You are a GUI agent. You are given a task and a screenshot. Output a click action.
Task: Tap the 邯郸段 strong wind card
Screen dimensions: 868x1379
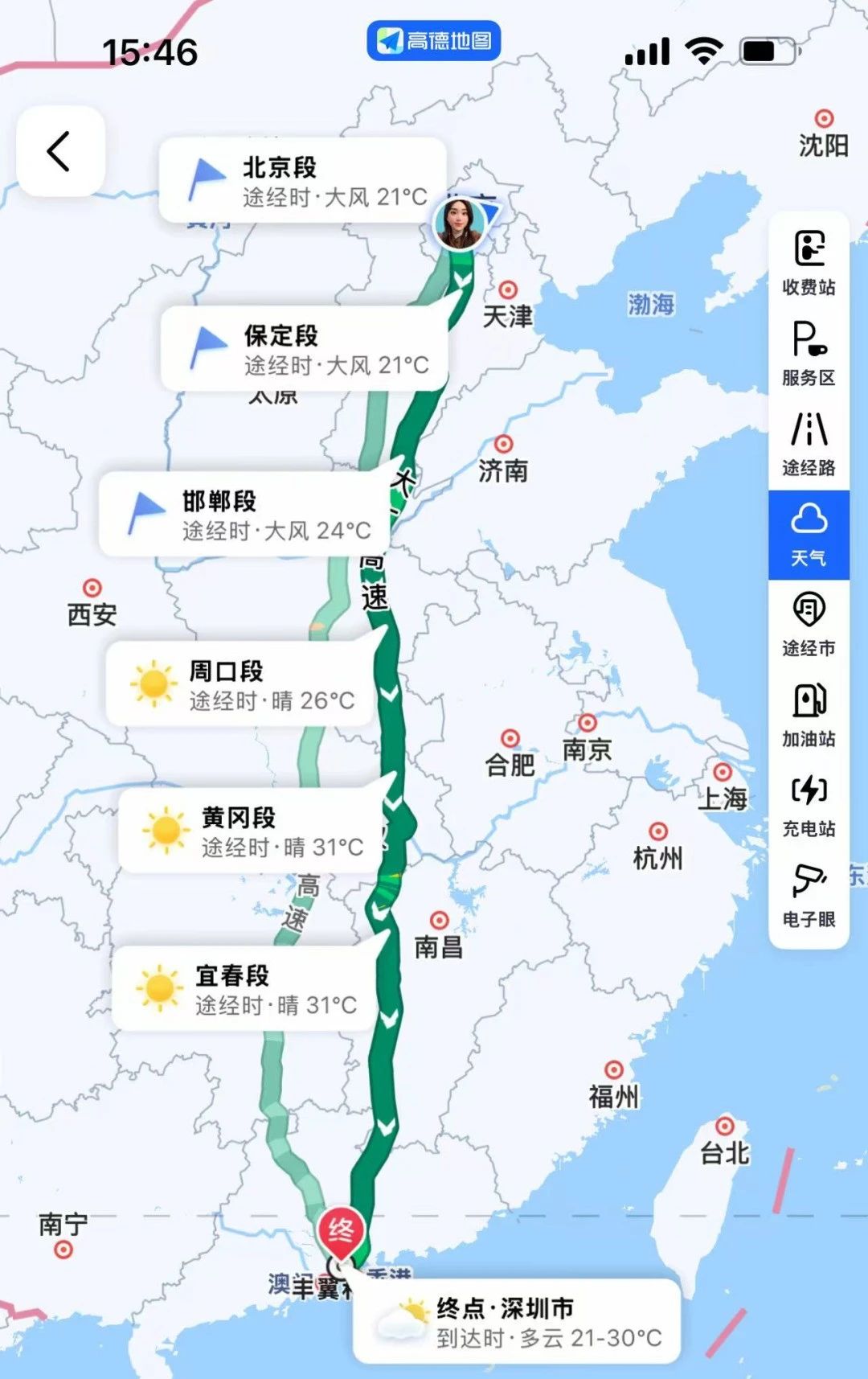244,515
